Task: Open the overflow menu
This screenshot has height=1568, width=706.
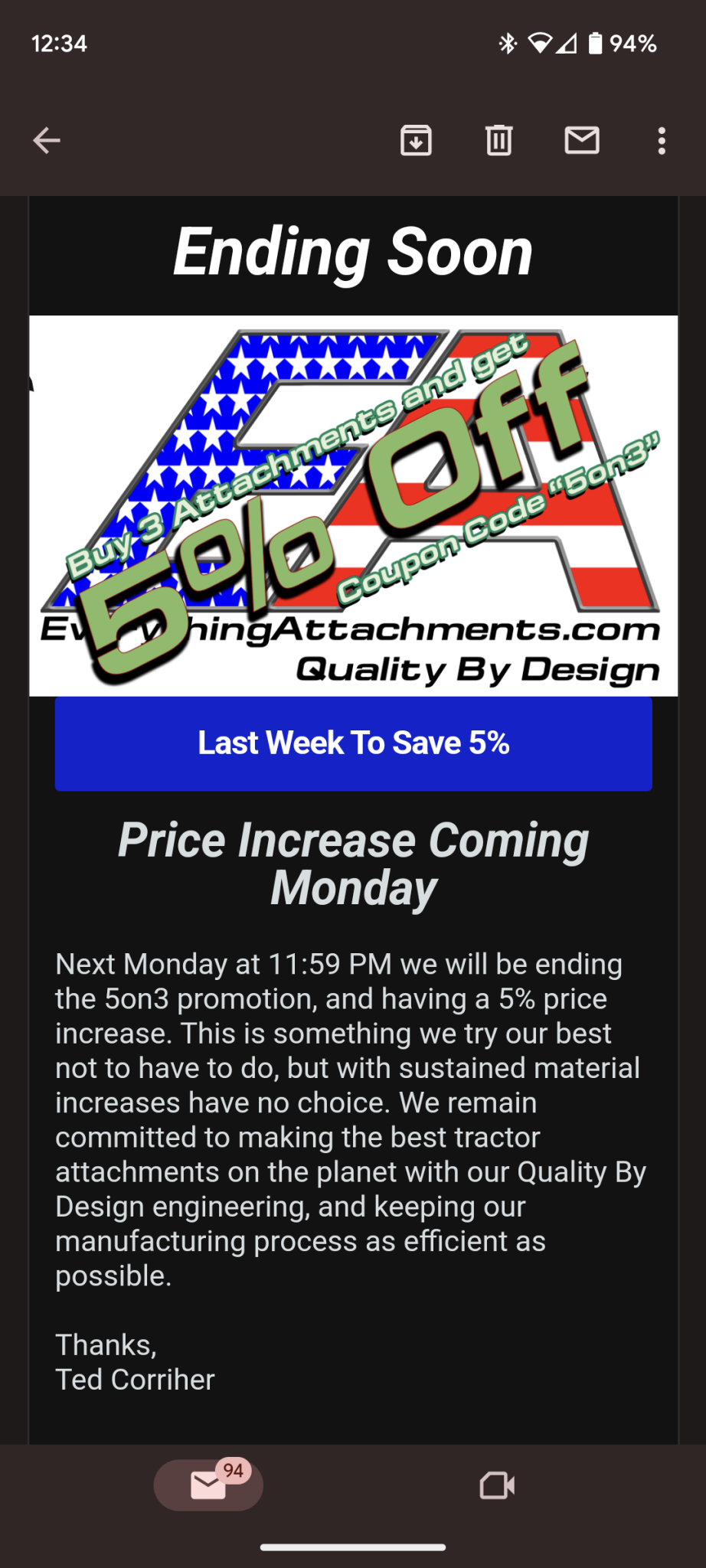Action: click(662, 141)
